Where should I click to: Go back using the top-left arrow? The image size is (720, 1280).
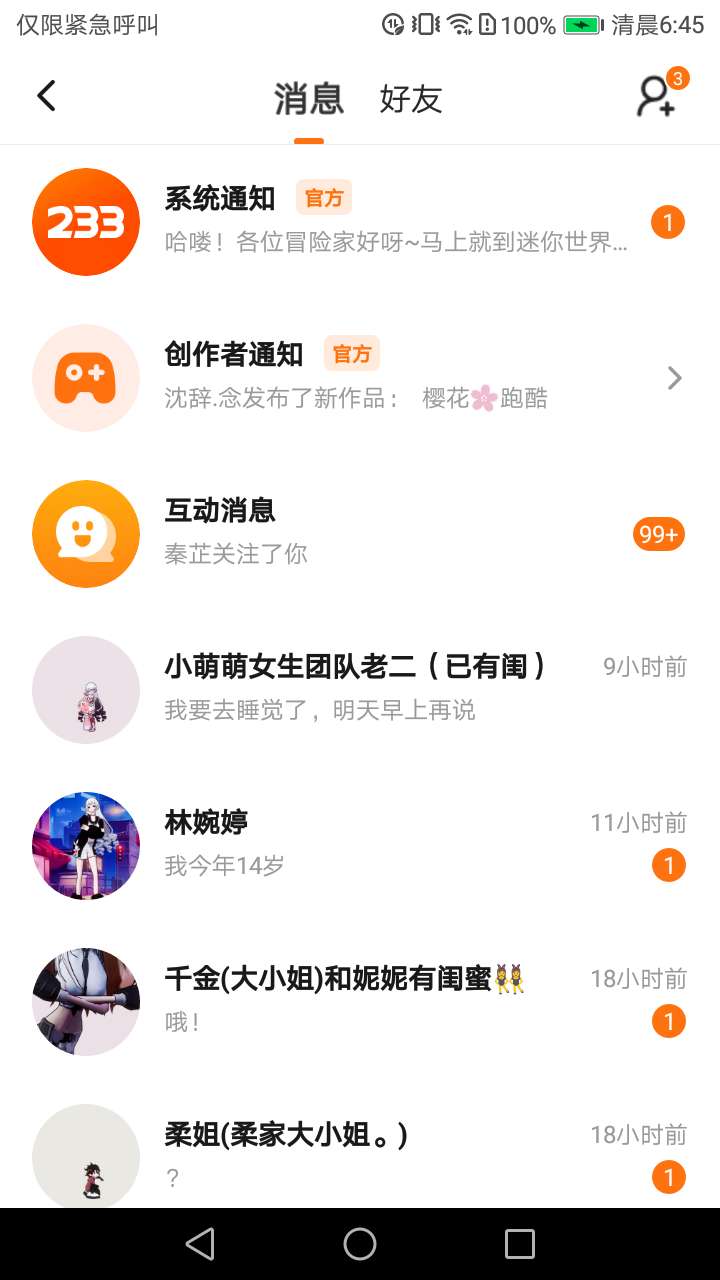[x=46, y=96]
